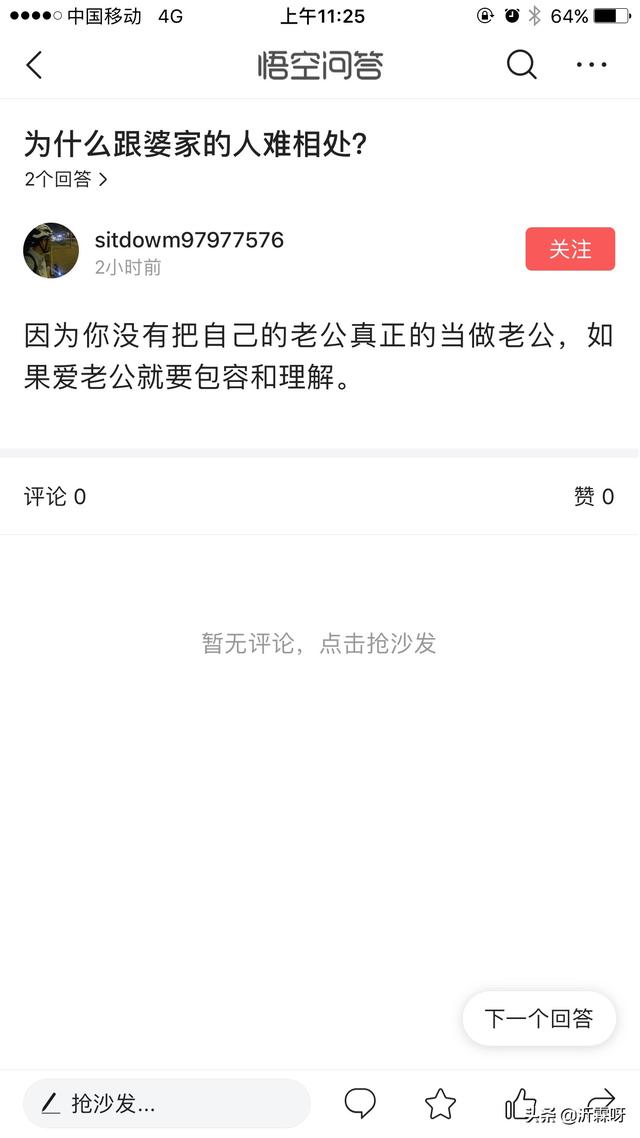Tap 暂无评论，点击抢沙发 to comment first

[x=319, y=643]
